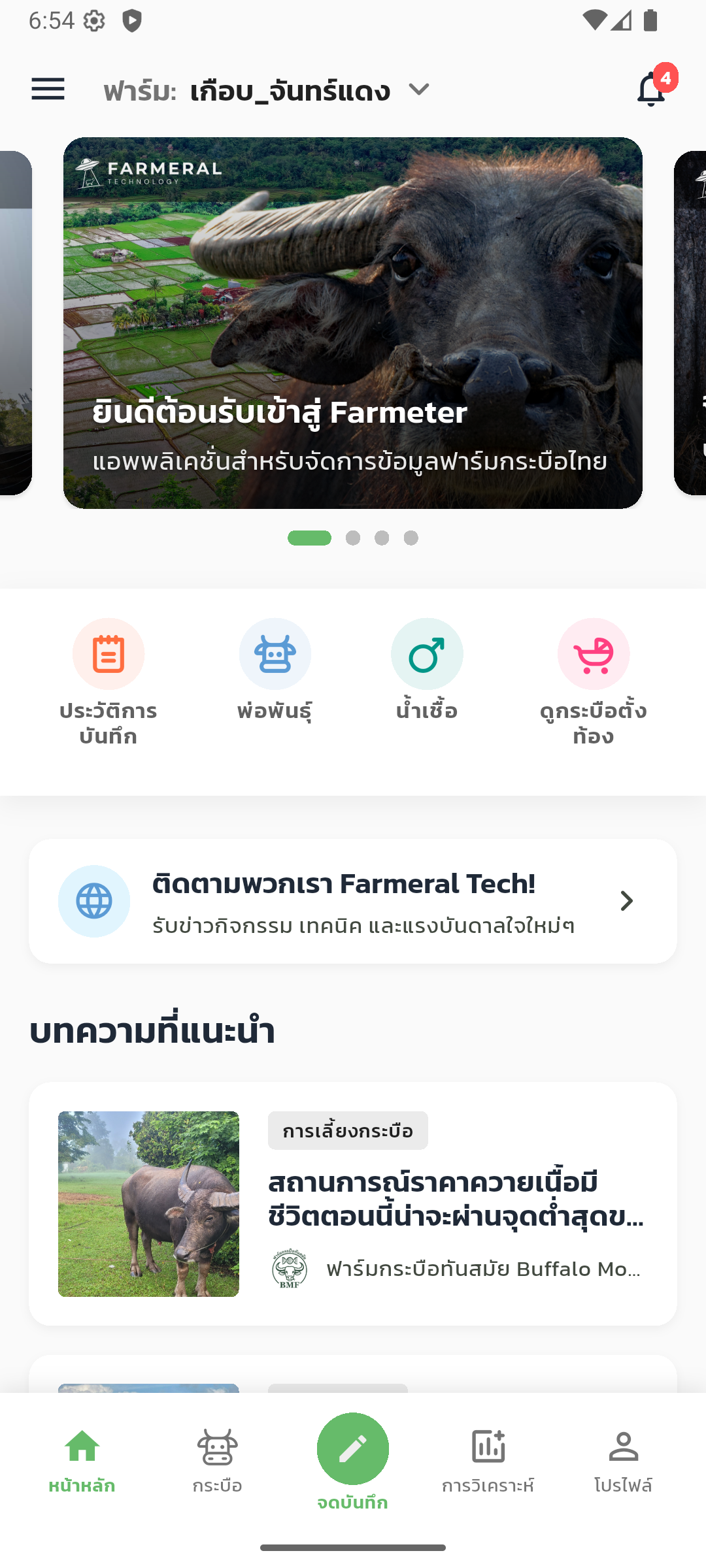Open the hamburger drawer menu
706x1568 pixels.
tap(48, 89)
